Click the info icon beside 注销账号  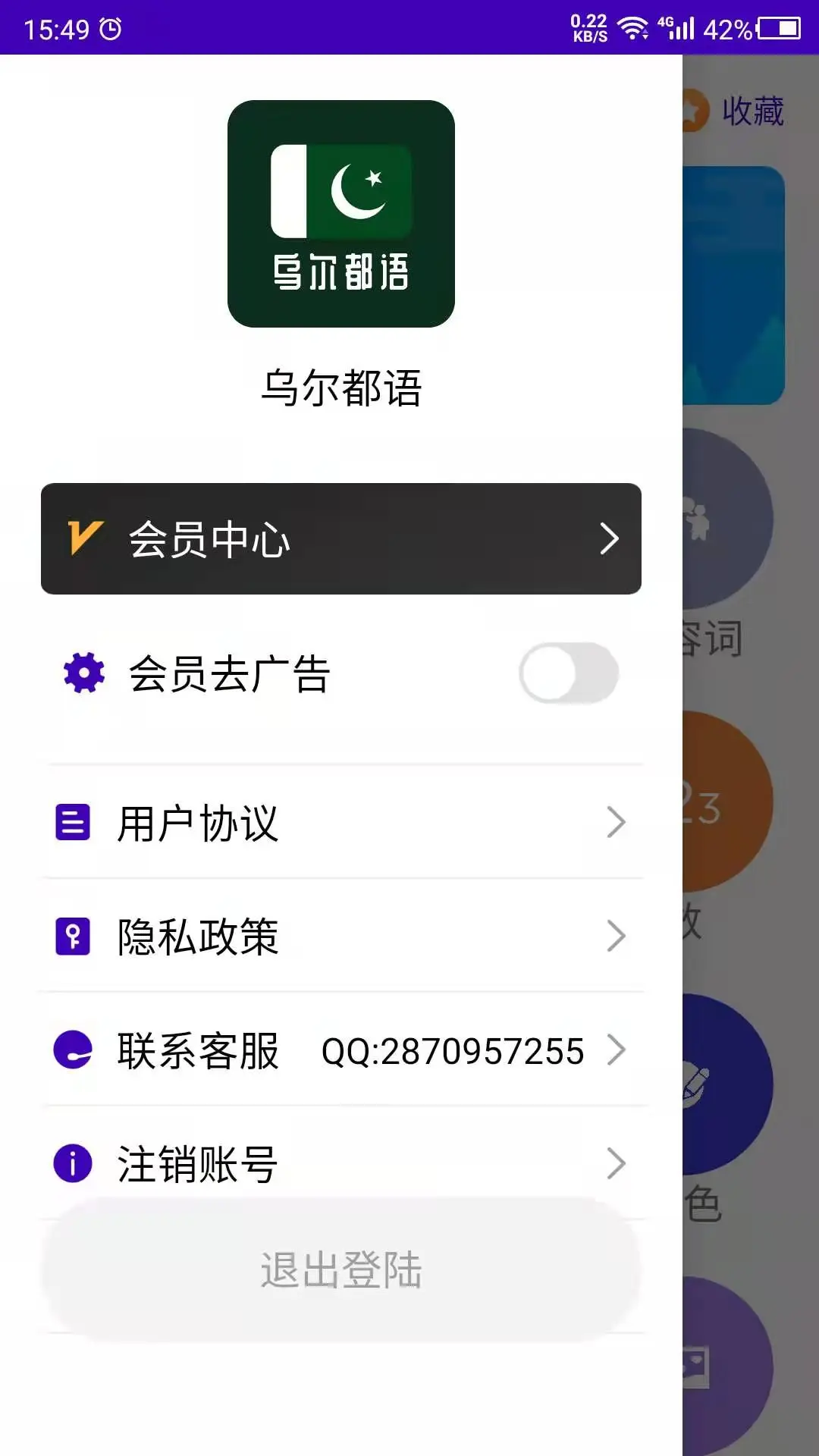(72, 1162)
